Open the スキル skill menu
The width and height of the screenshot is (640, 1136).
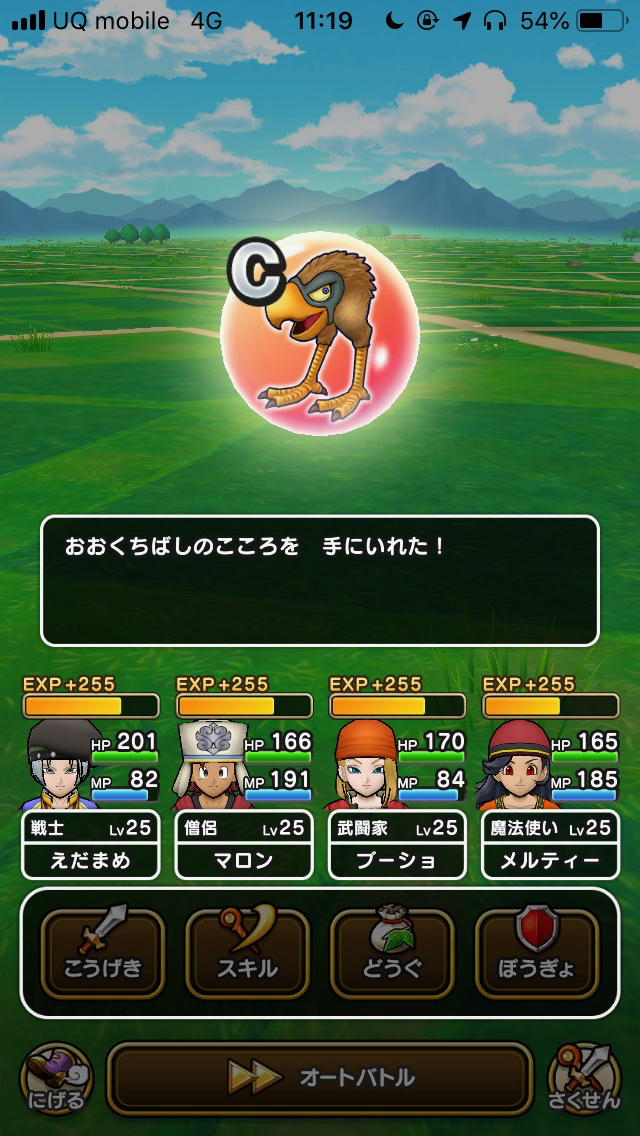[x=247, y=953]
